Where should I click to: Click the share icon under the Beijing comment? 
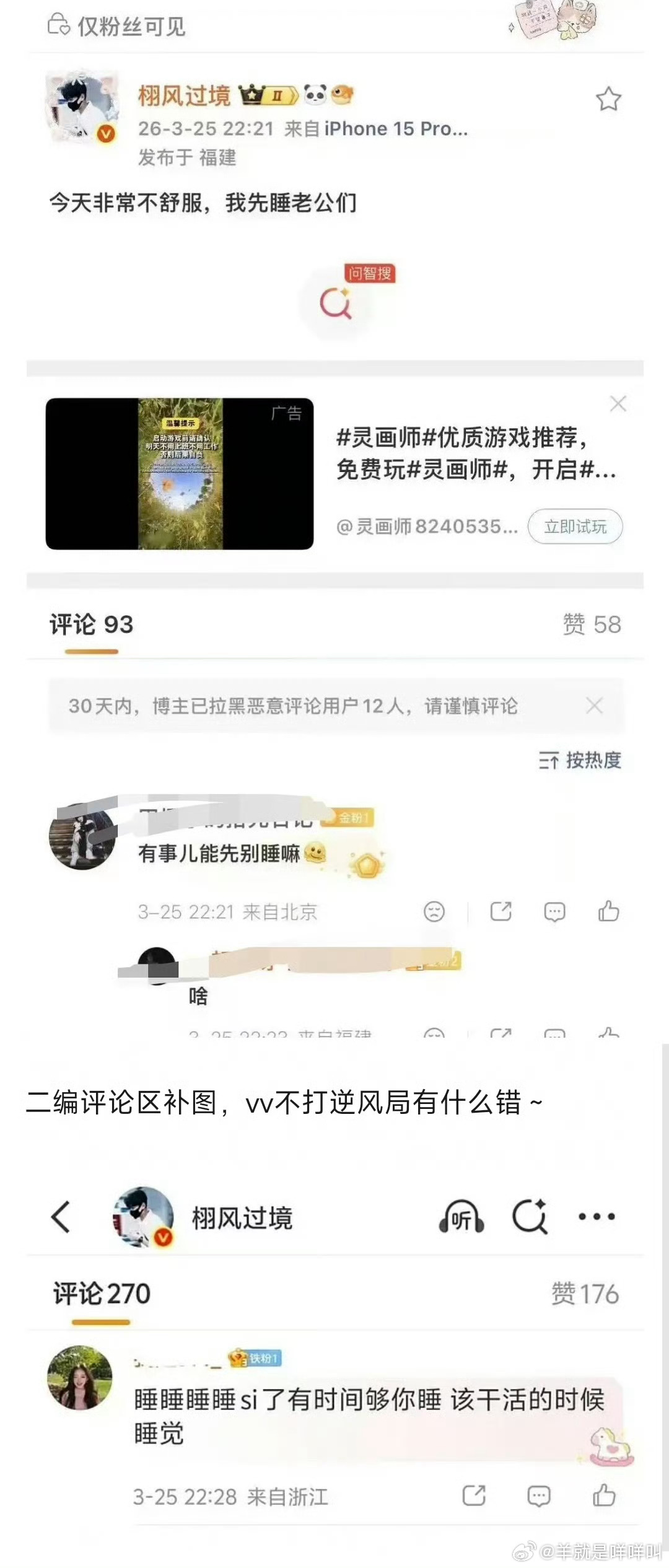pos(501,911)
